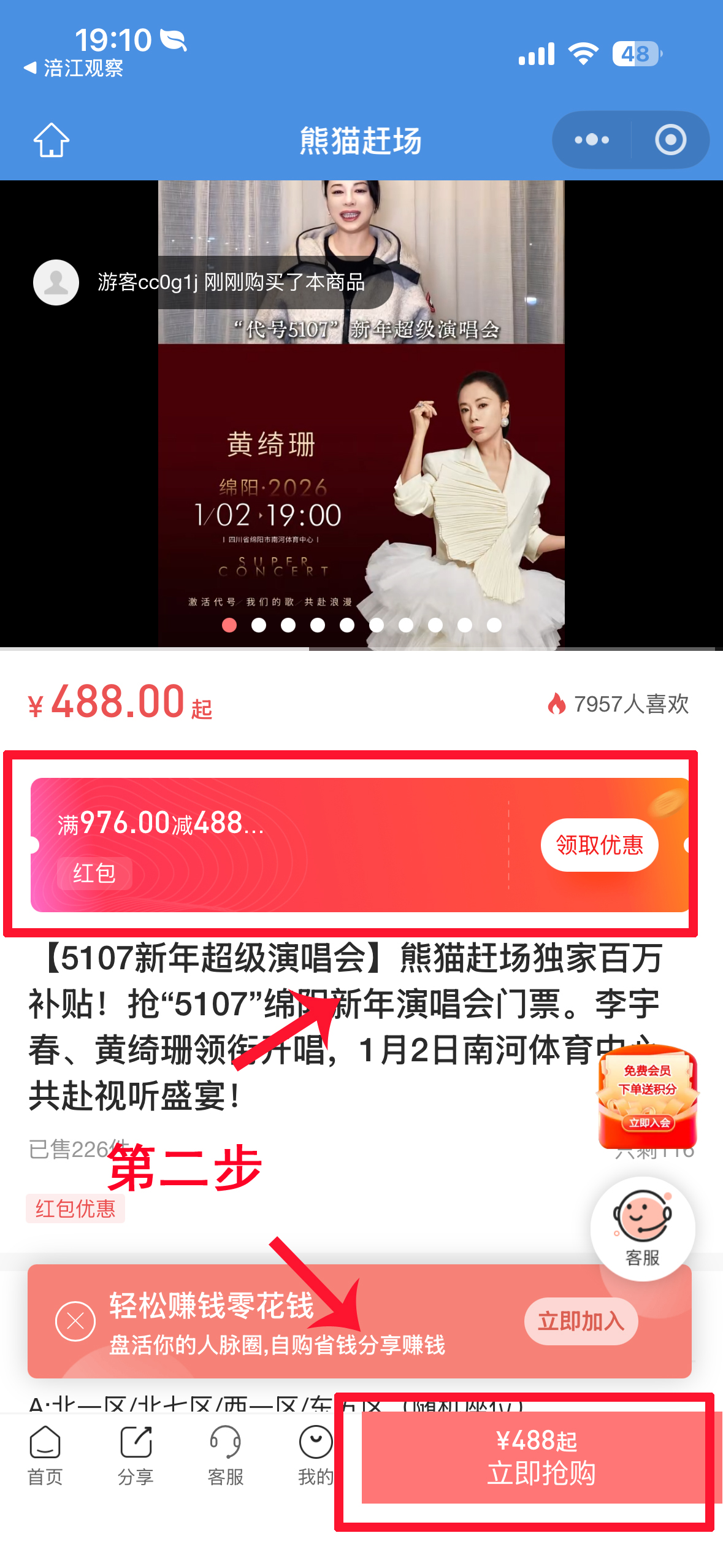Image resolution: width=723 pixels, height=1568 pixels.
Task: Switch to the 首页 tab
Action: pyautogui.click(x=45, y=1454)
